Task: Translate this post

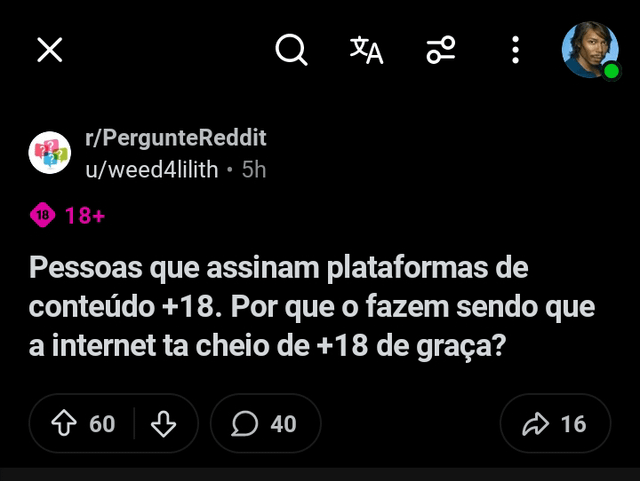Action: pyautogui.click(x=367, y=50)
